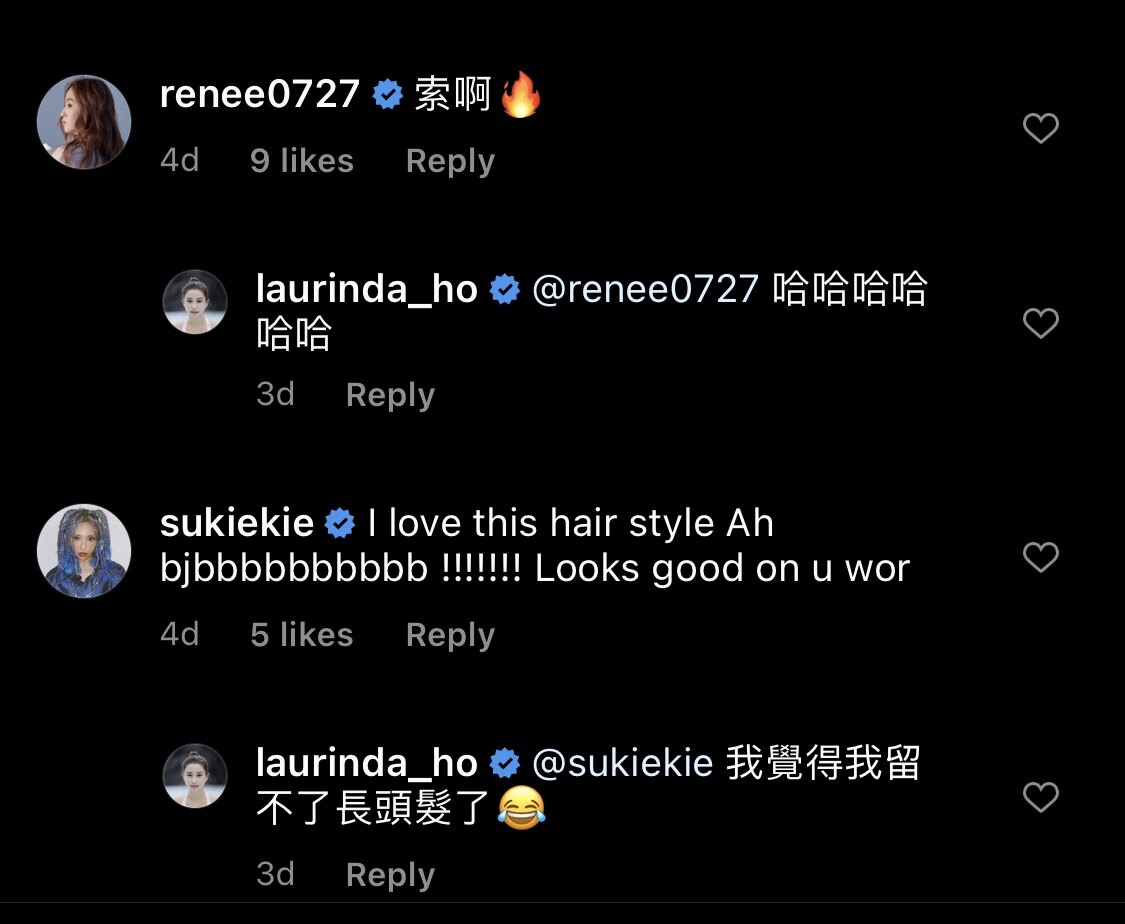Open the @sukiekie mention link

[622, 764]
